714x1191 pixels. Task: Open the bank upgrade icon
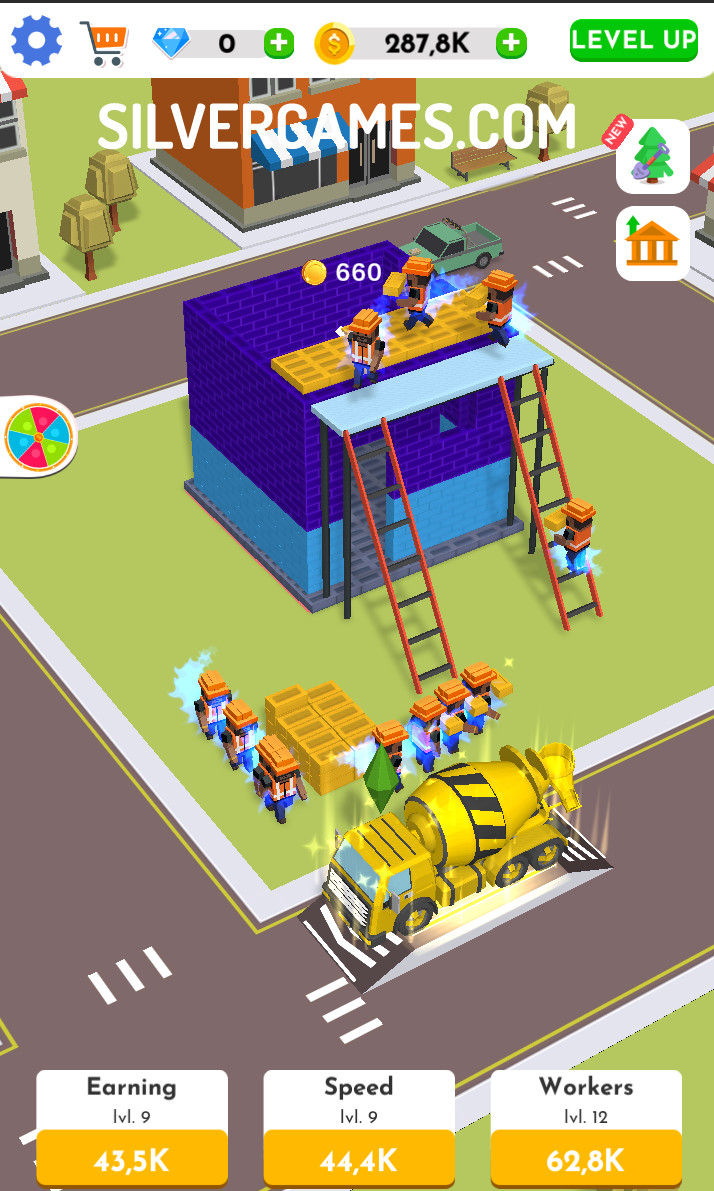[x=652, y=243]
